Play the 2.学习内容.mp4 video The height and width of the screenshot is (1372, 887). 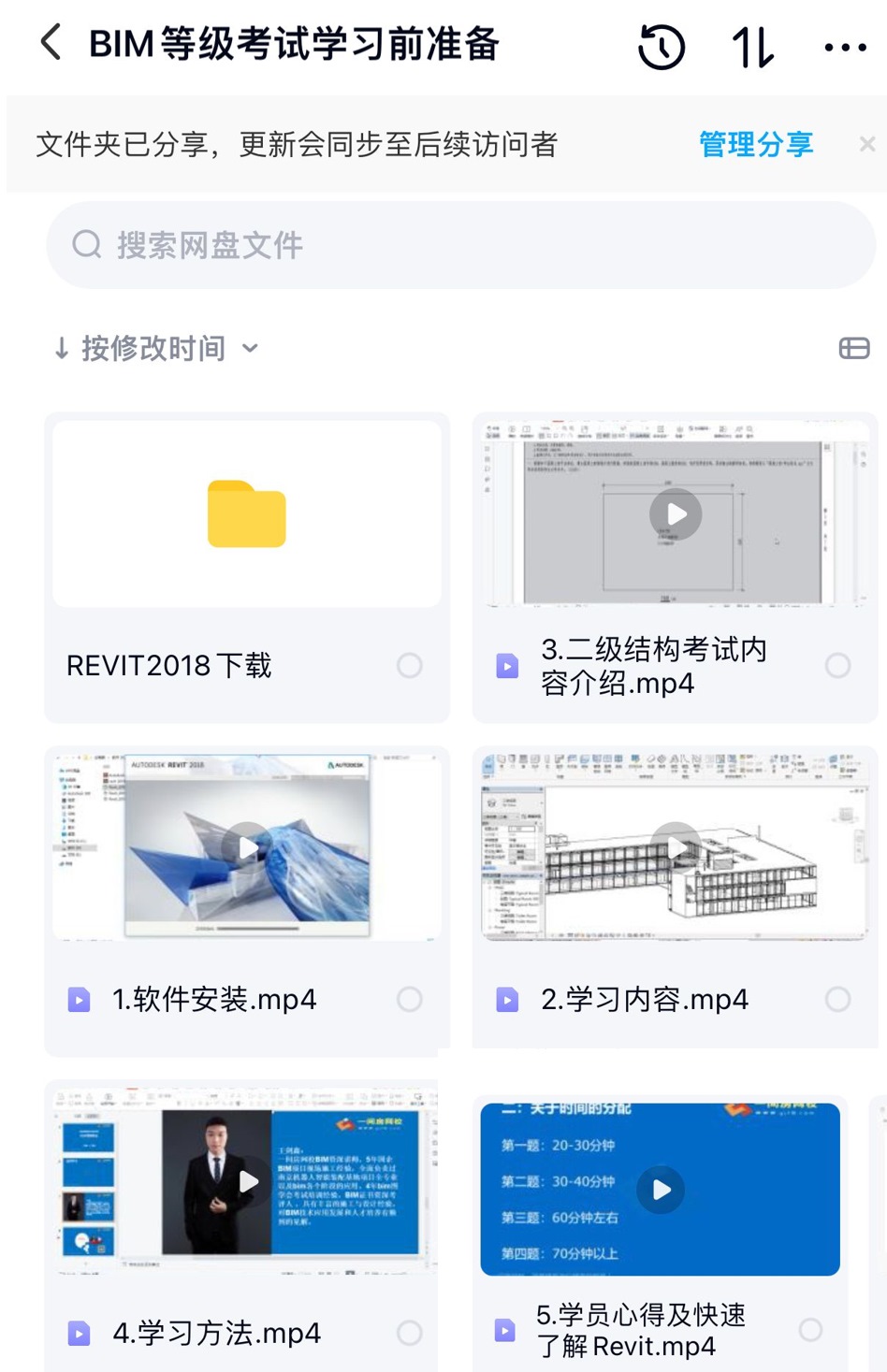tap(676, 847)
